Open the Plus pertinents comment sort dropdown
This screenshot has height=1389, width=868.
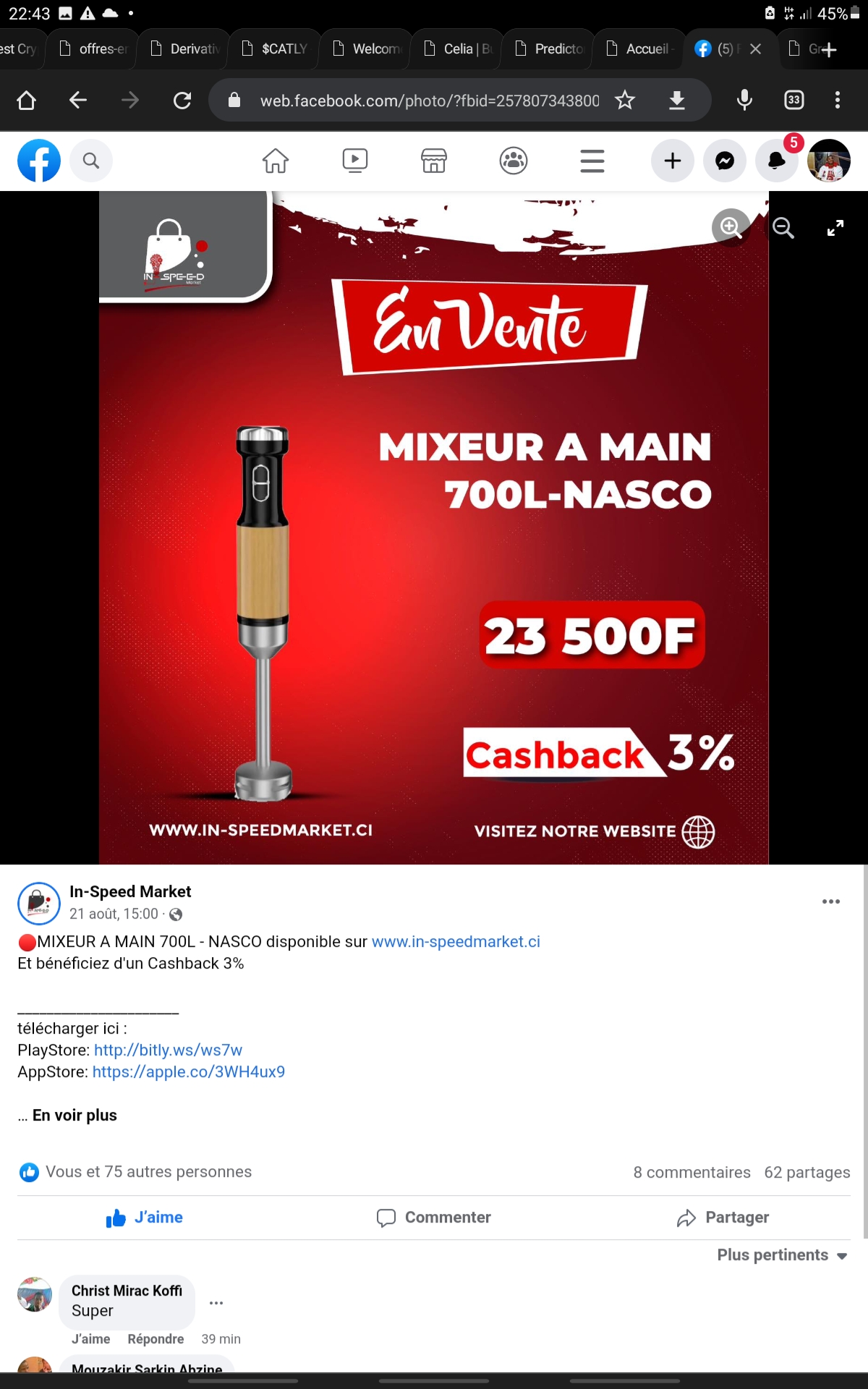pos(782,1255)
